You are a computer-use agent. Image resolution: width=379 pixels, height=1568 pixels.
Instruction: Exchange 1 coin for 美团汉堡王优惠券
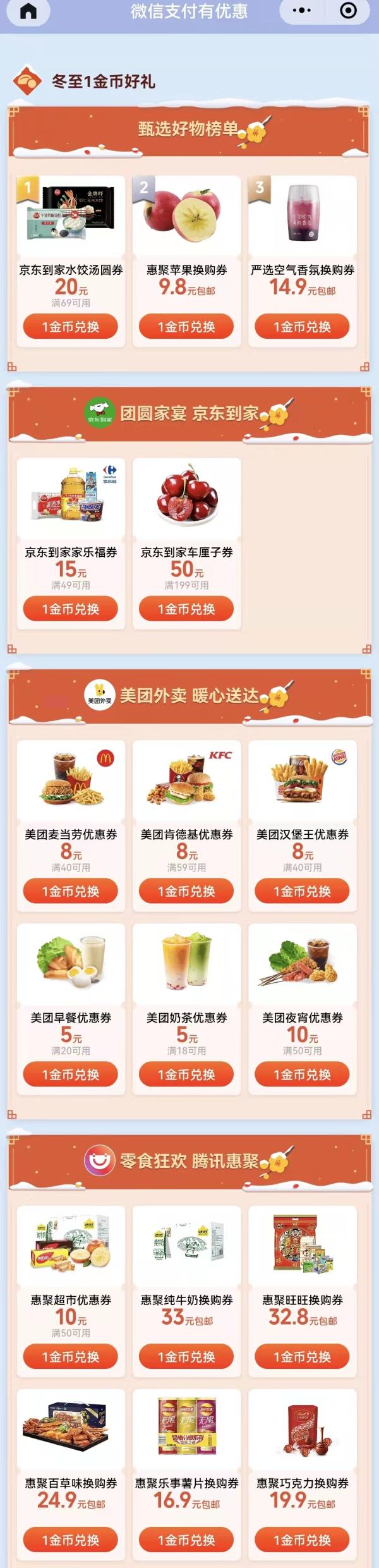pos(302,891)
